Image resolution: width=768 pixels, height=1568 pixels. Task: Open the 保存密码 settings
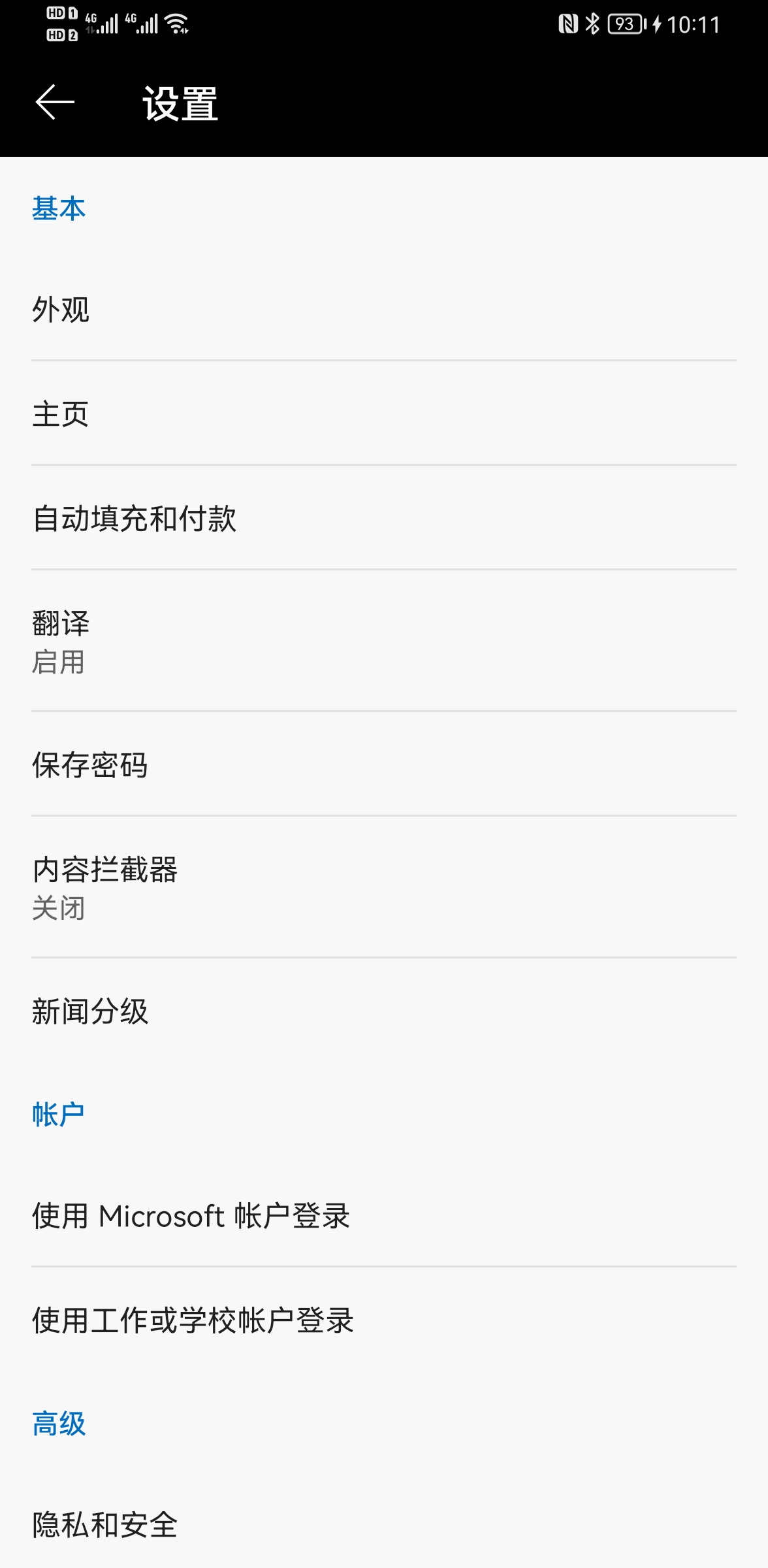(90, 765)
